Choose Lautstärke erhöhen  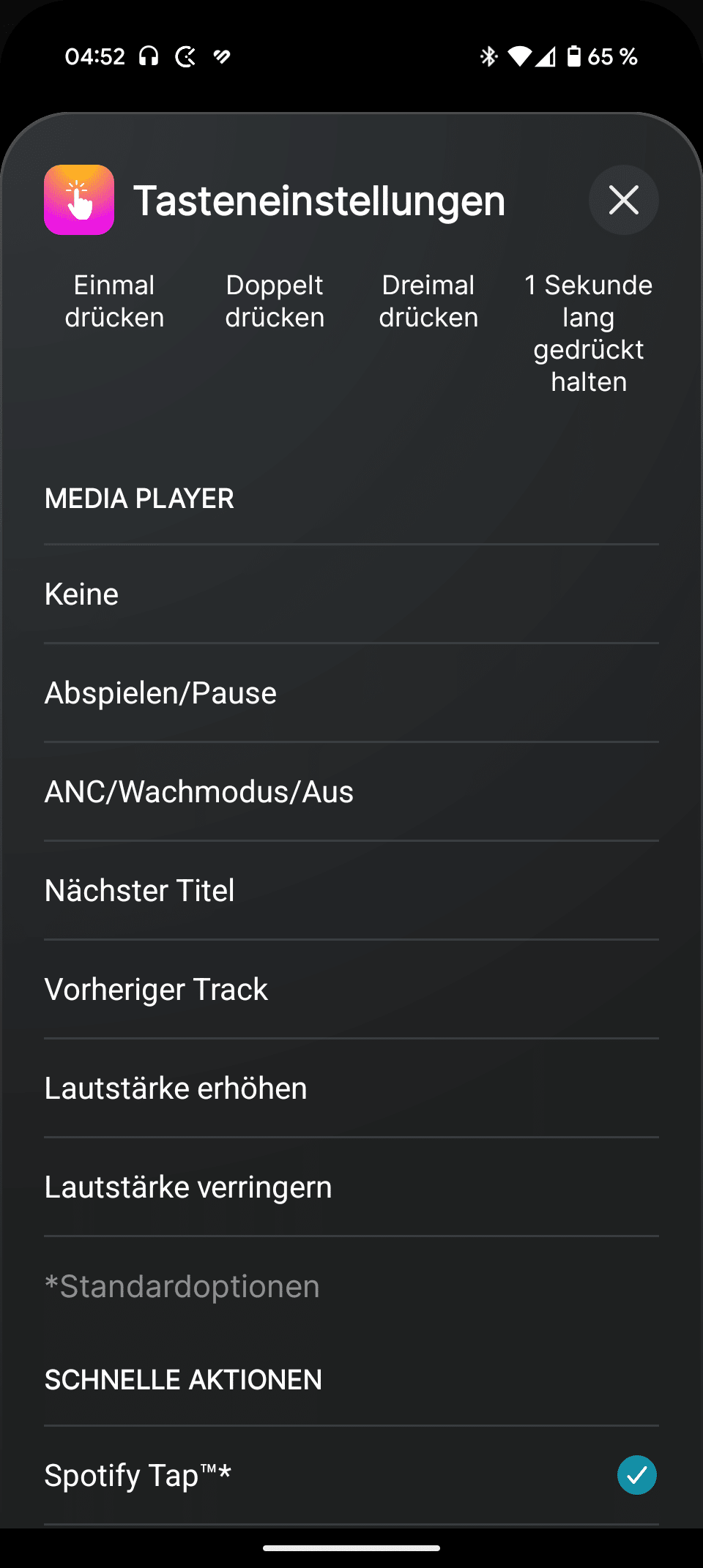pos(351,1088)
